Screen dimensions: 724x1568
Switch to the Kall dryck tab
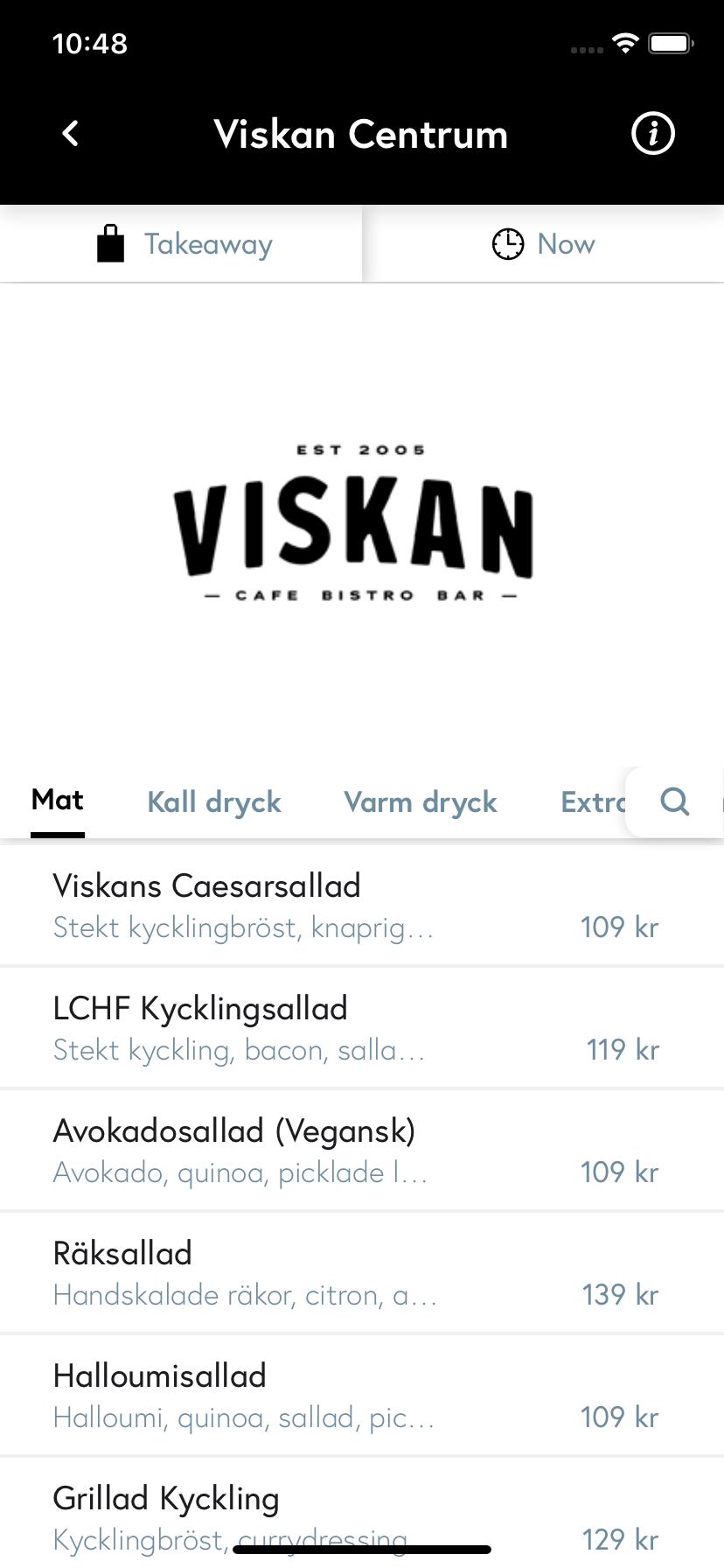point(214,801)
